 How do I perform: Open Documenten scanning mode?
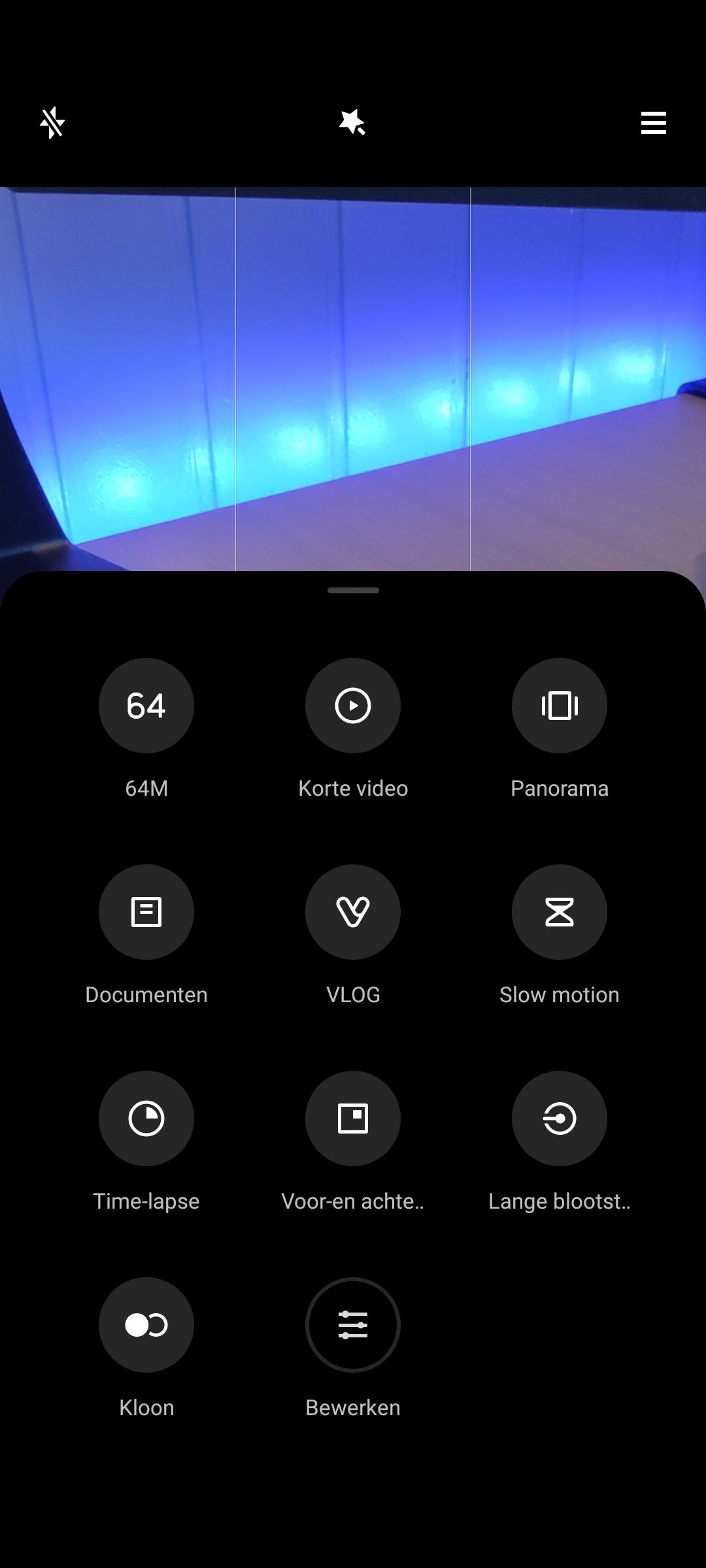pyautogui.click(x=146, y=912)
